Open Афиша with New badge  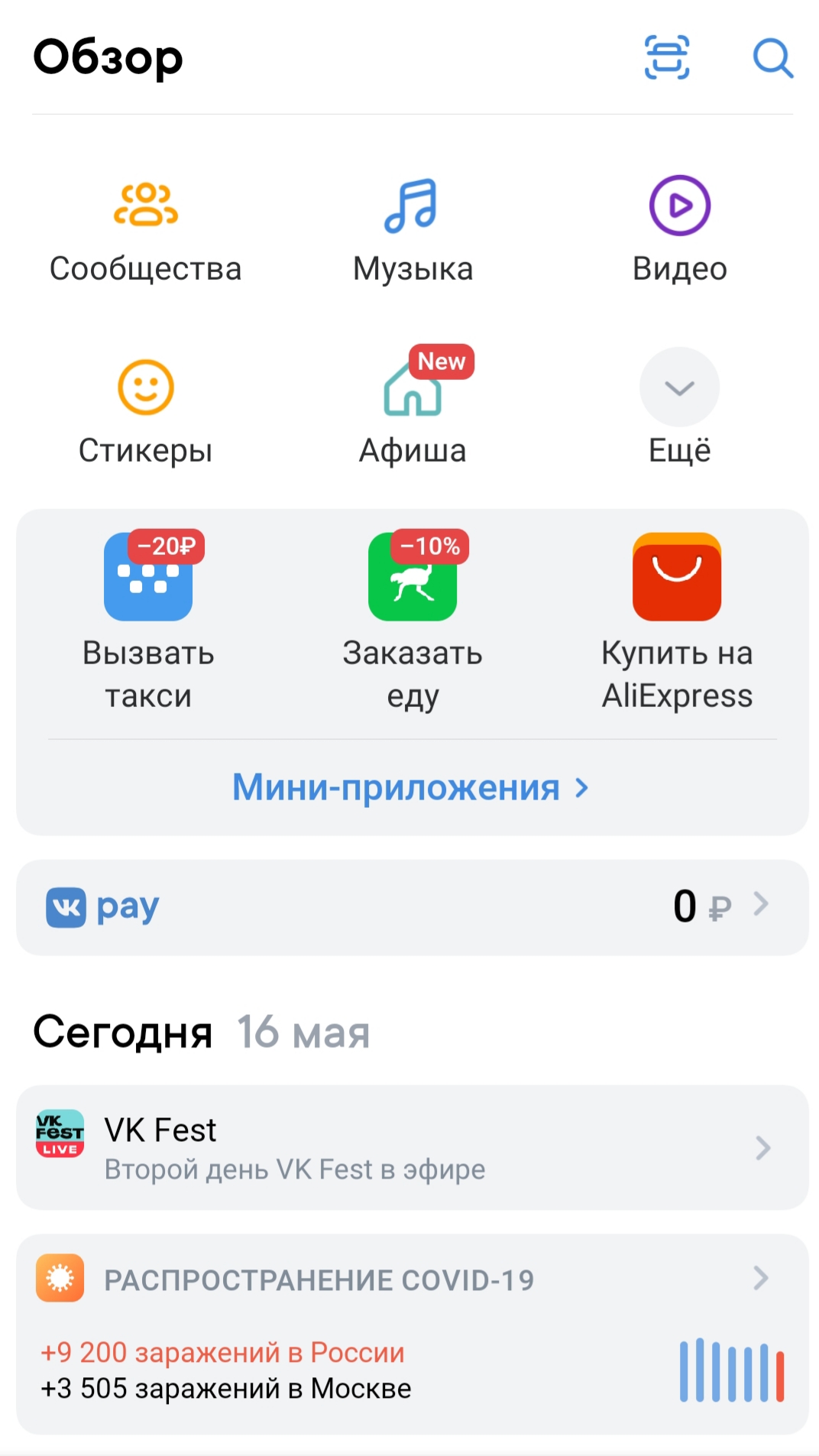pyautogui.click(x=413, y=409)
